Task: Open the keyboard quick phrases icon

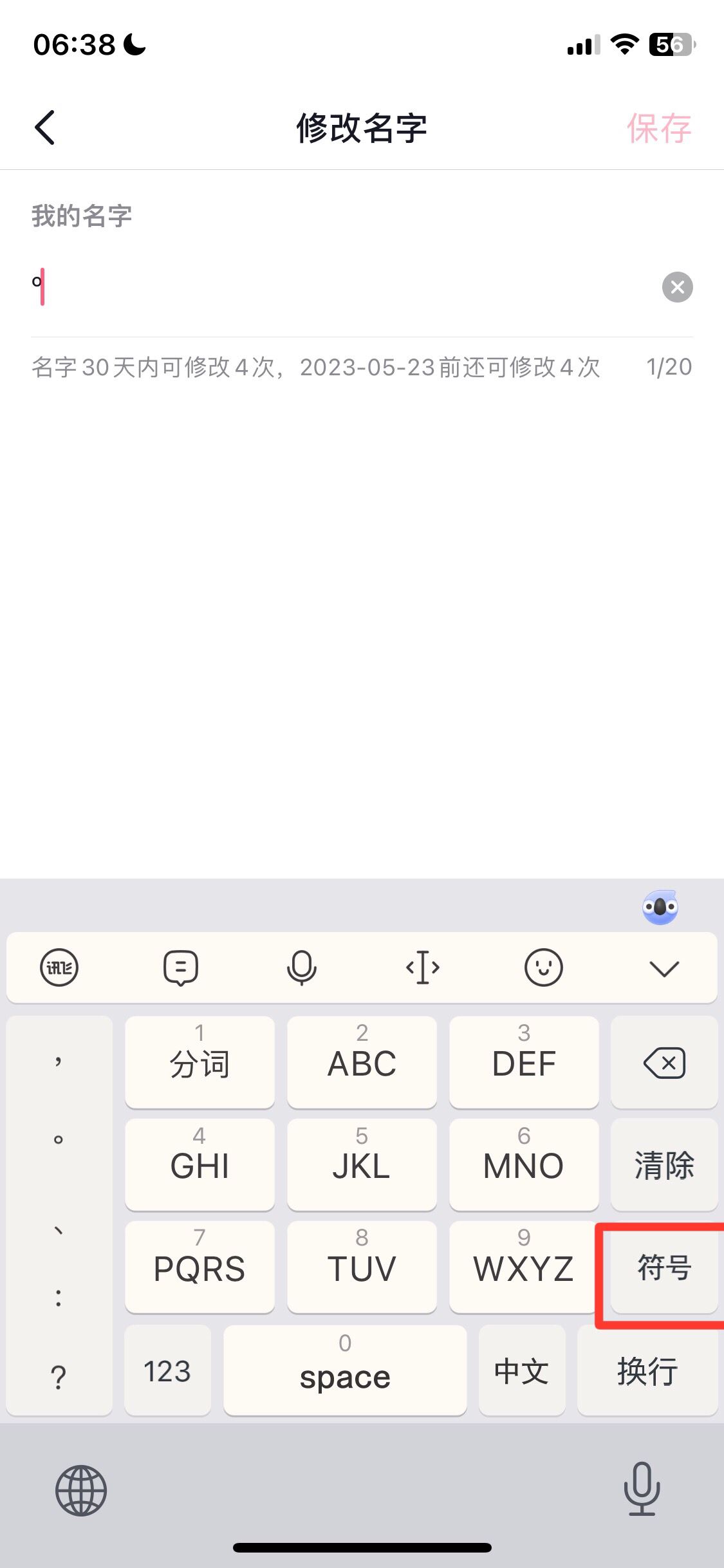Action: pyautogui.click(x=181, y=967)
